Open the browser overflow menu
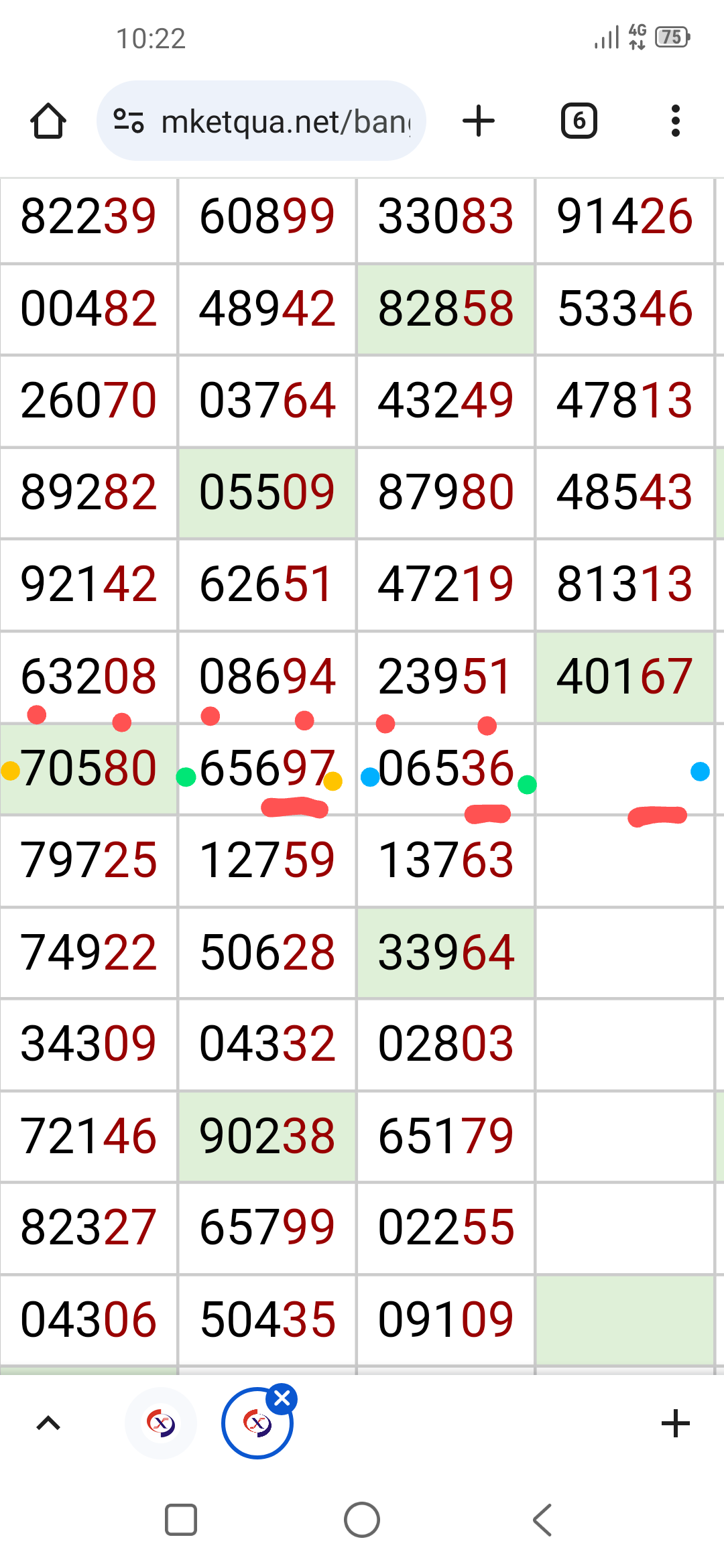The width and height of the screenshot is (724, 1568). 676,121
